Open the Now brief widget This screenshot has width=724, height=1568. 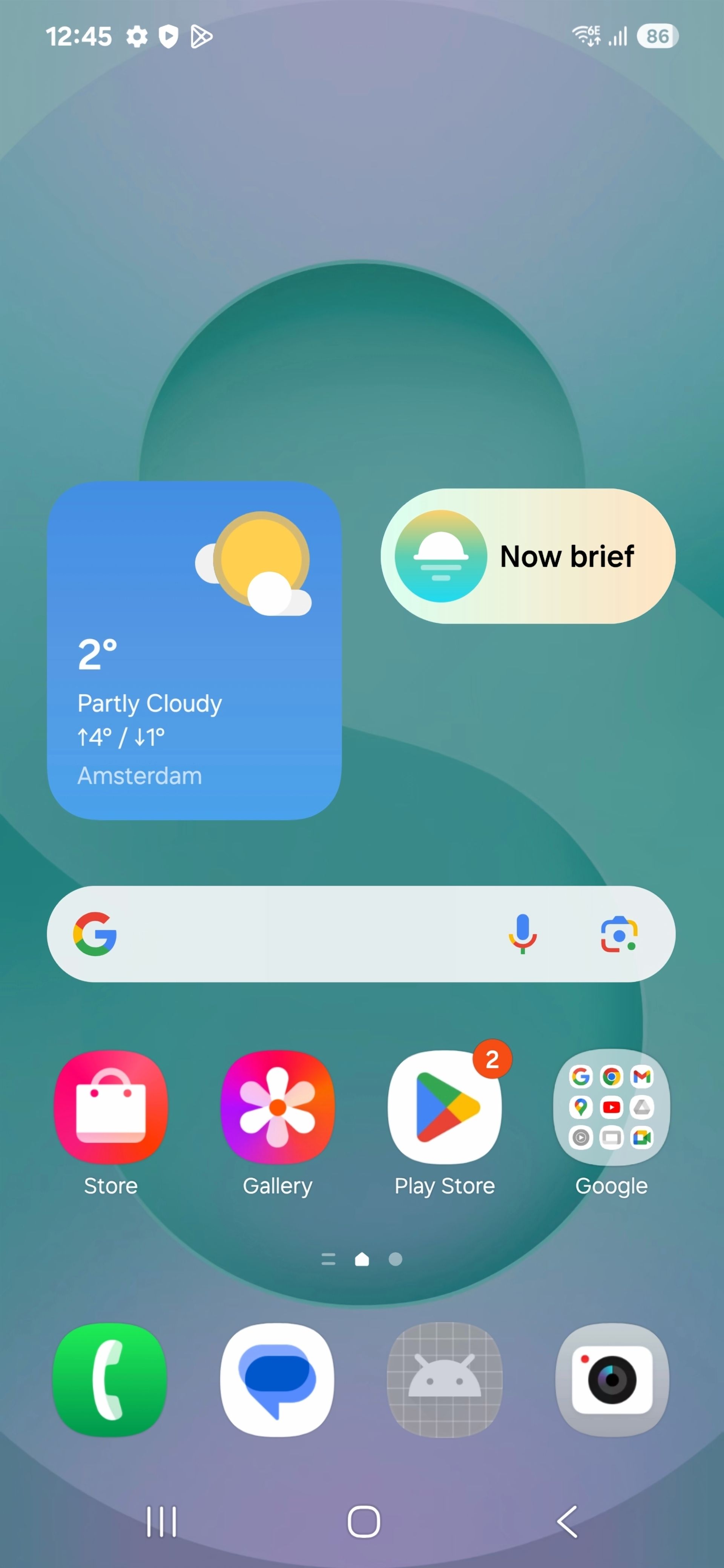pyautogui.click(x=528, y=556)
